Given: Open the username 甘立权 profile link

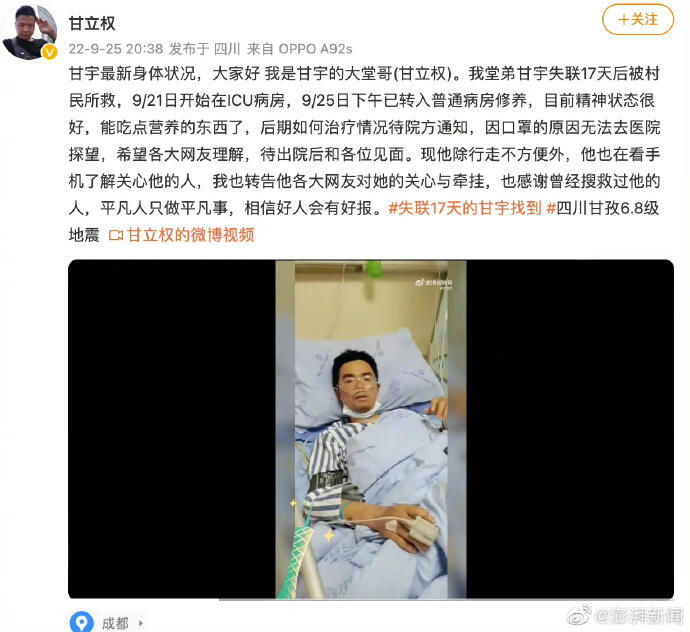Looking at the screenshot, I should tap(92, 23).
